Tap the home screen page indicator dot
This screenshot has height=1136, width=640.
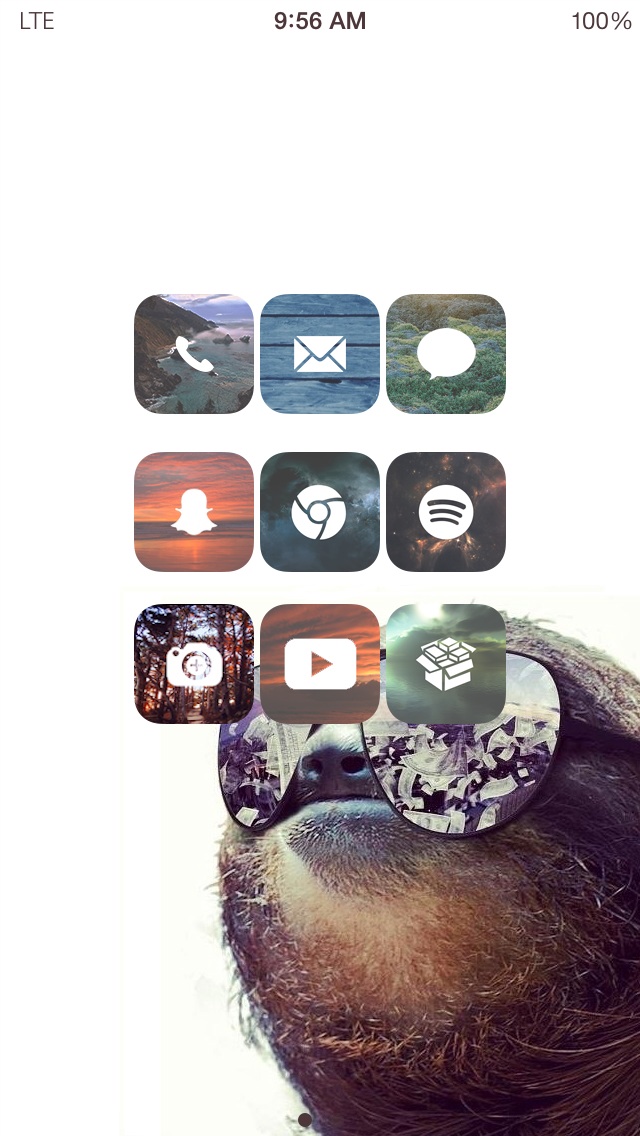[305, 1120]
